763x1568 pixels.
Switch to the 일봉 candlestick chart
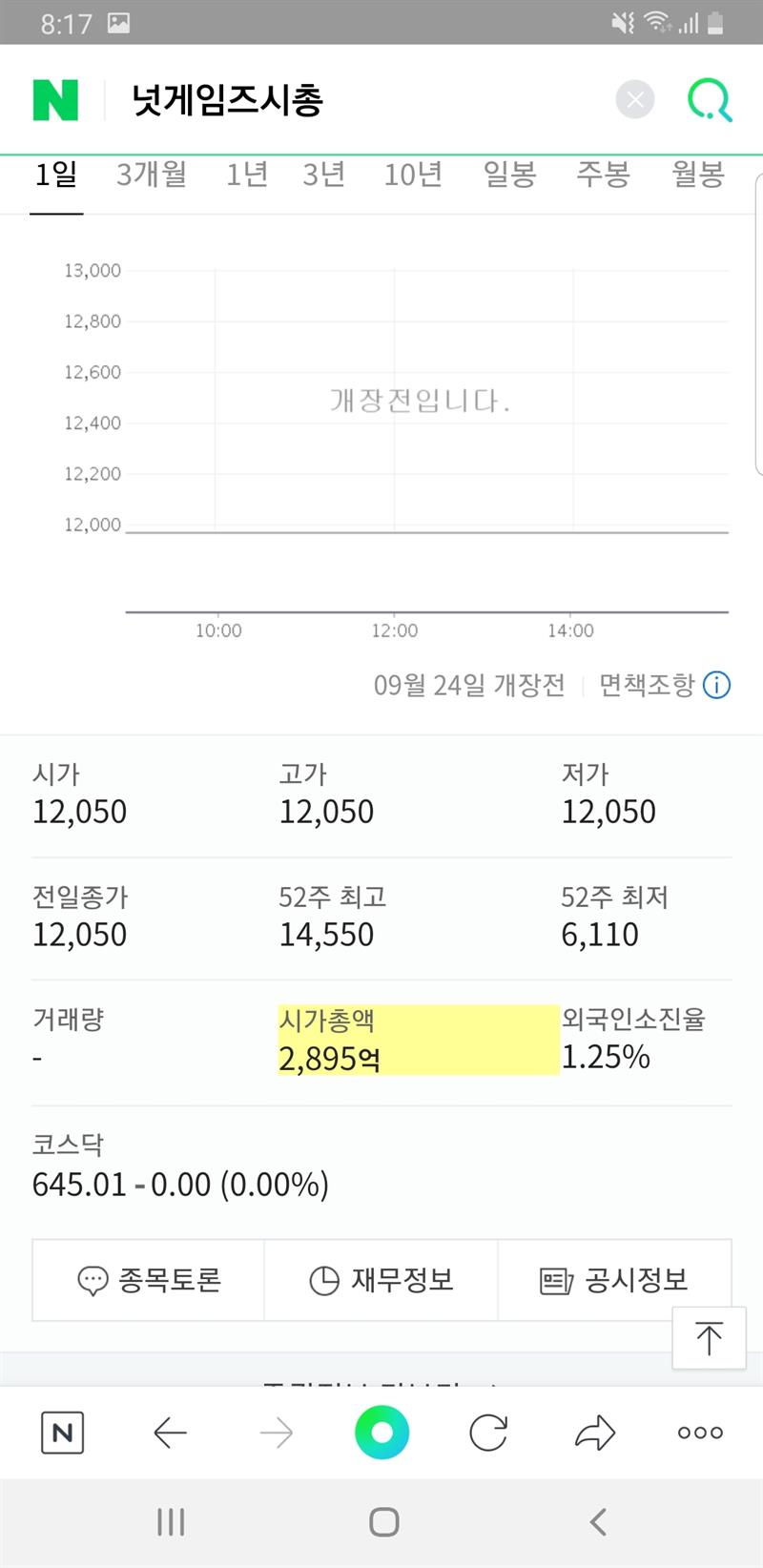509,175
